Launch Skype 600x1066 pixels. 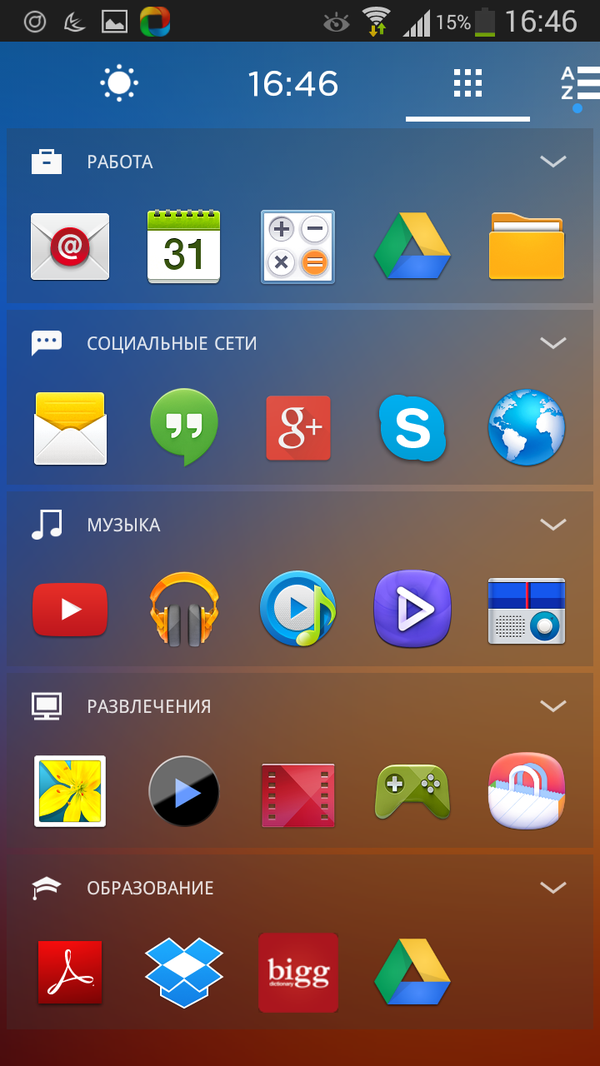412,428
